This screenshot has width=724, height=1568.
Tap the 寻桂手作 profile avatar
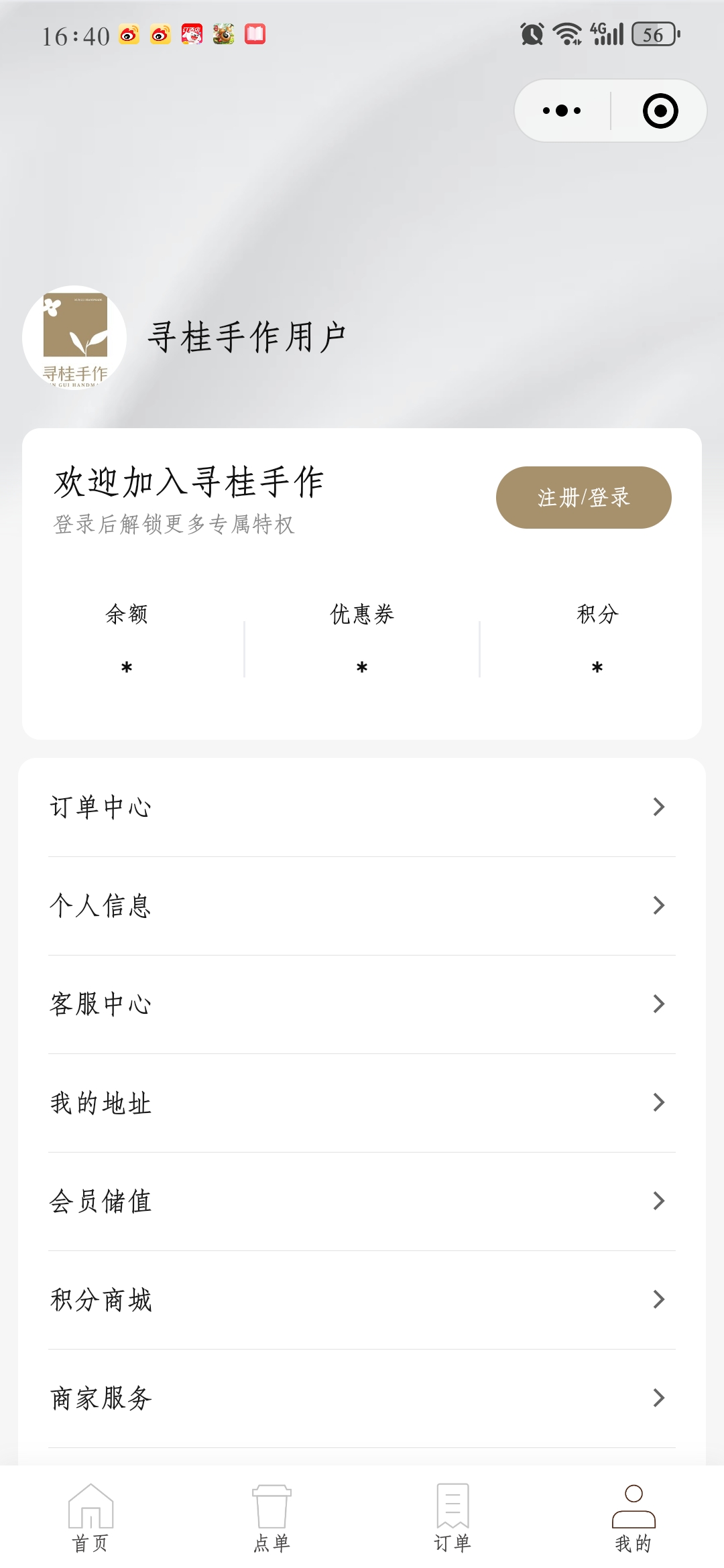point(74,338)
